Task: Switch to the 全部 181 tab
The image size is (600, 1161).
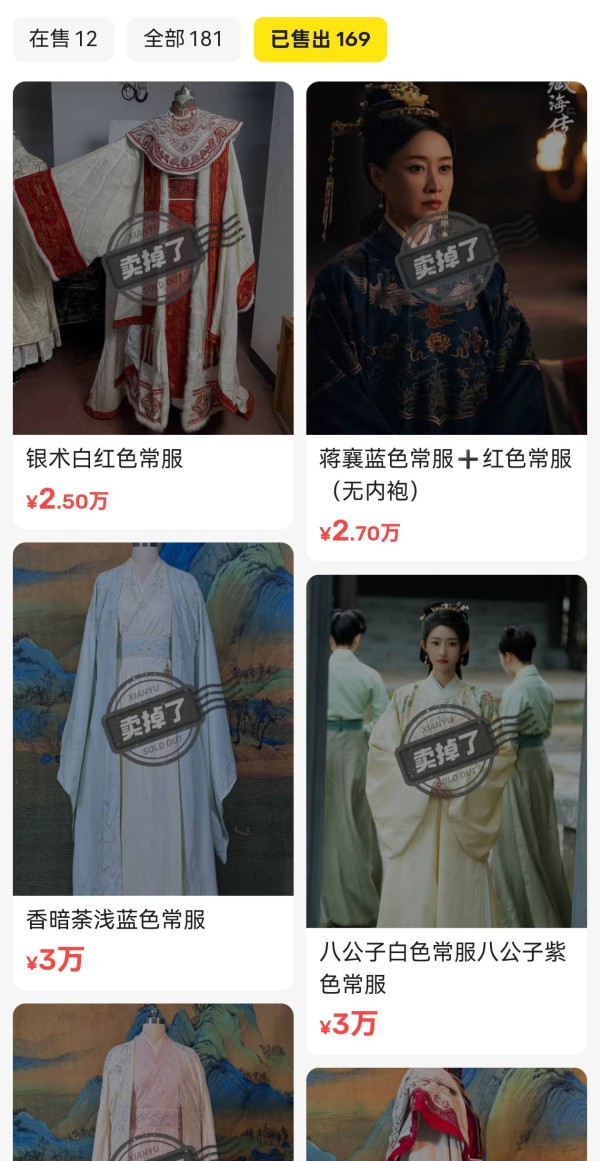Action: click(183, 40)
